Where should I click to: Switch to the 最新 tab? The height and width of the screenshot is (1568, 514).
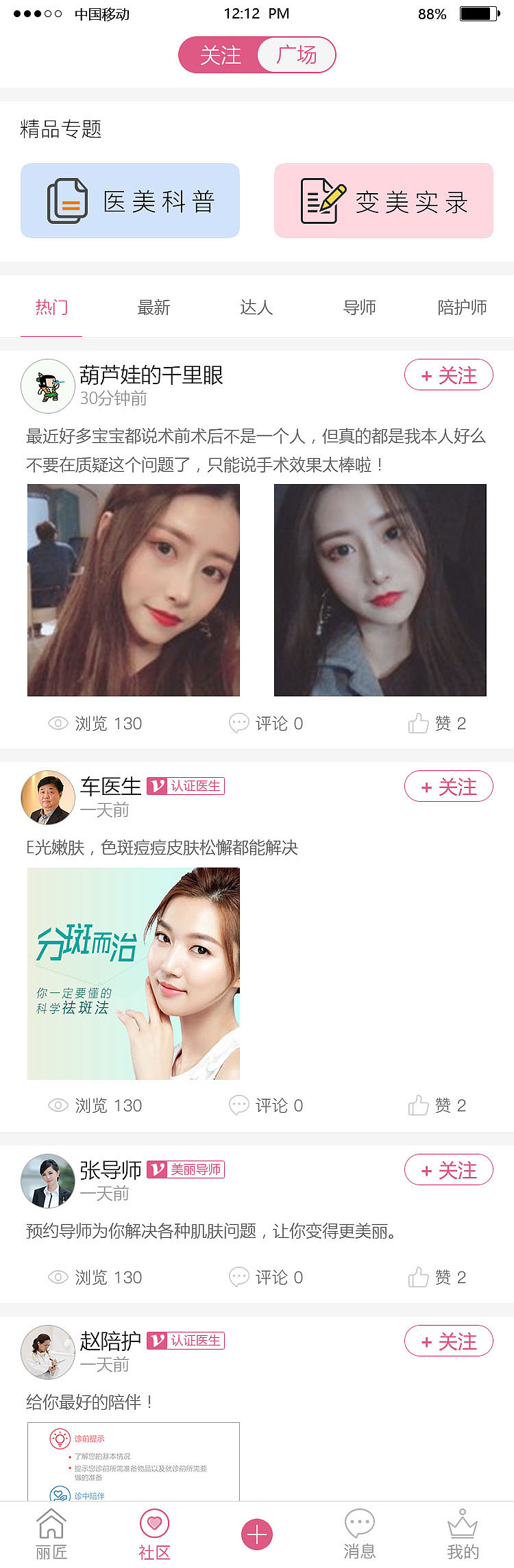(154, 307)
